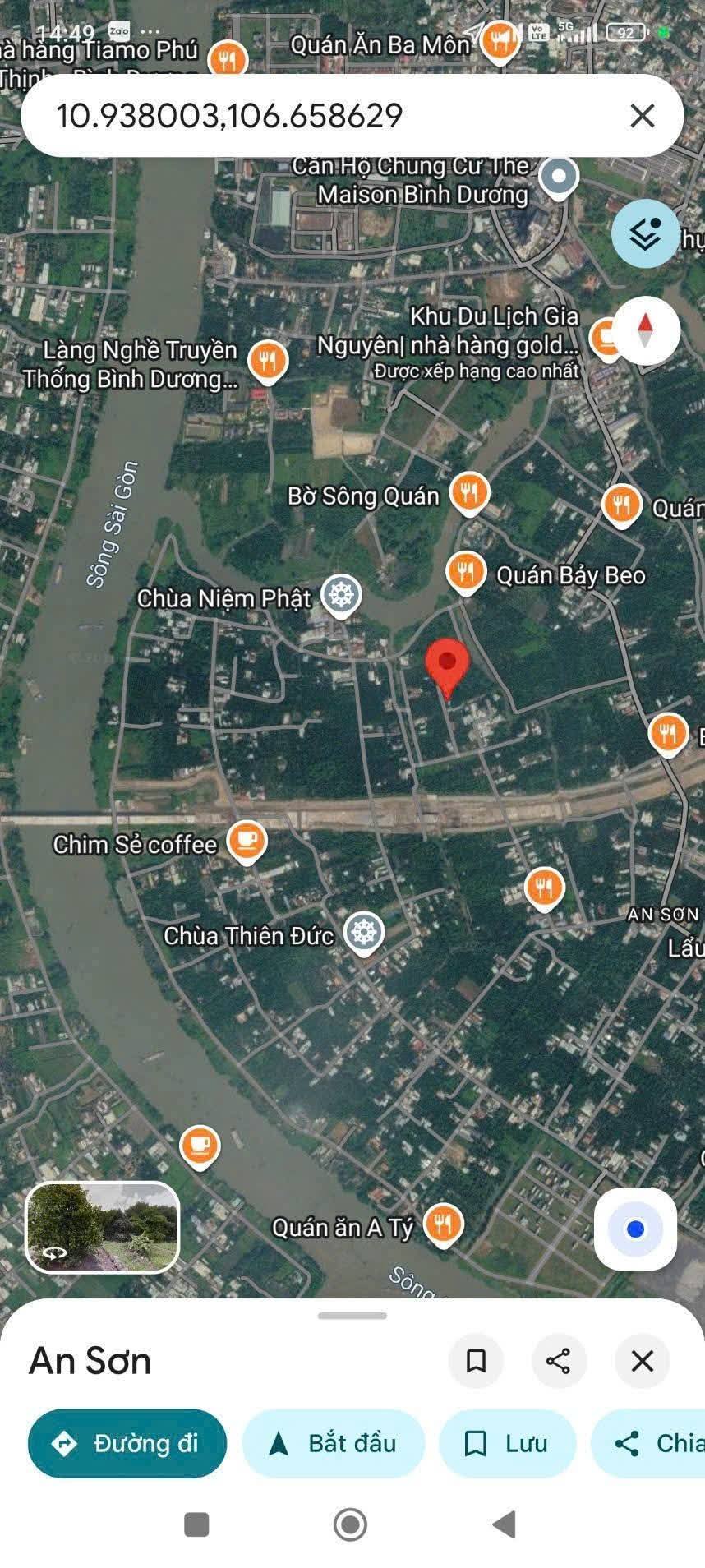Open Quán Bảy Beo restaurant marker
This screenshot has width=705, height=1568.
[466, 571]
